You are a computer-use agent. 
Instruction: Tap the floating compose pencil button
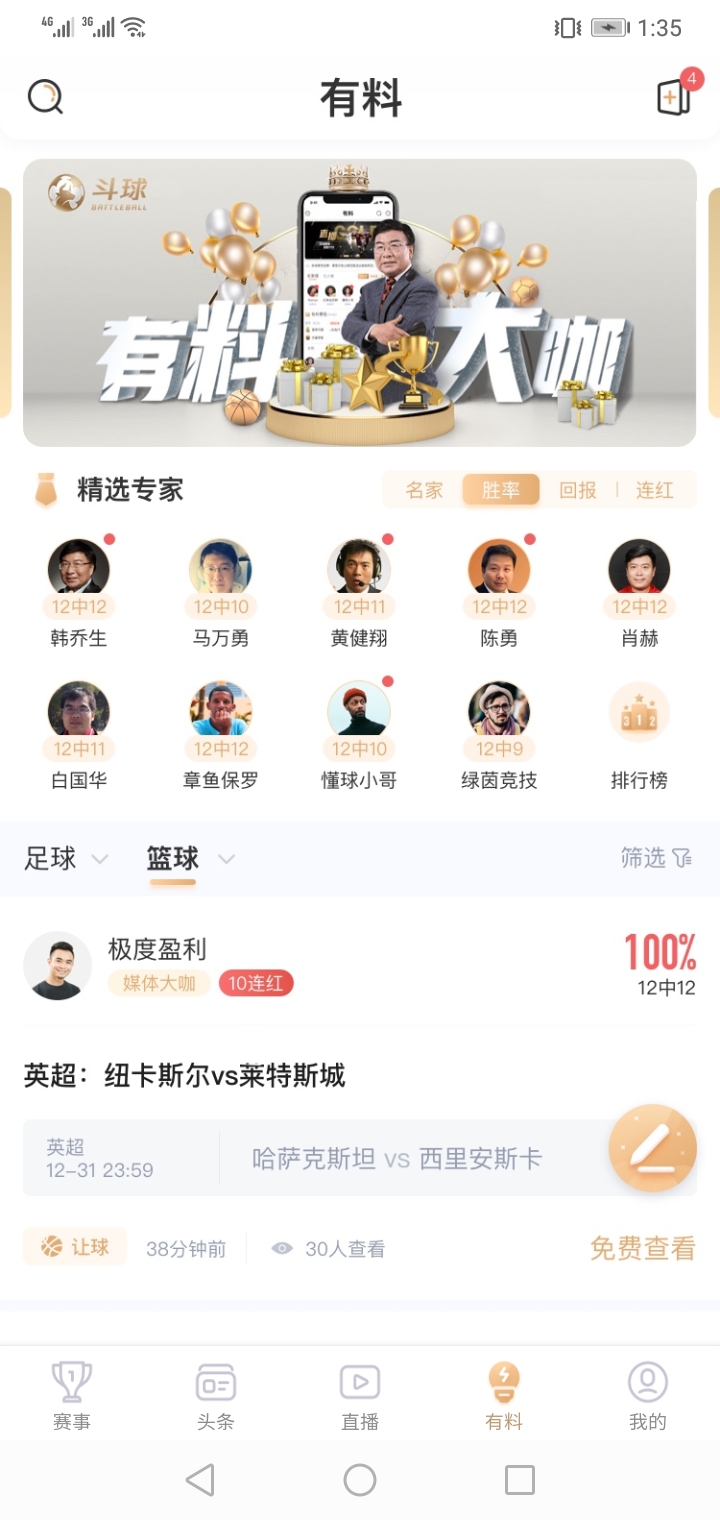(653, 1148)
